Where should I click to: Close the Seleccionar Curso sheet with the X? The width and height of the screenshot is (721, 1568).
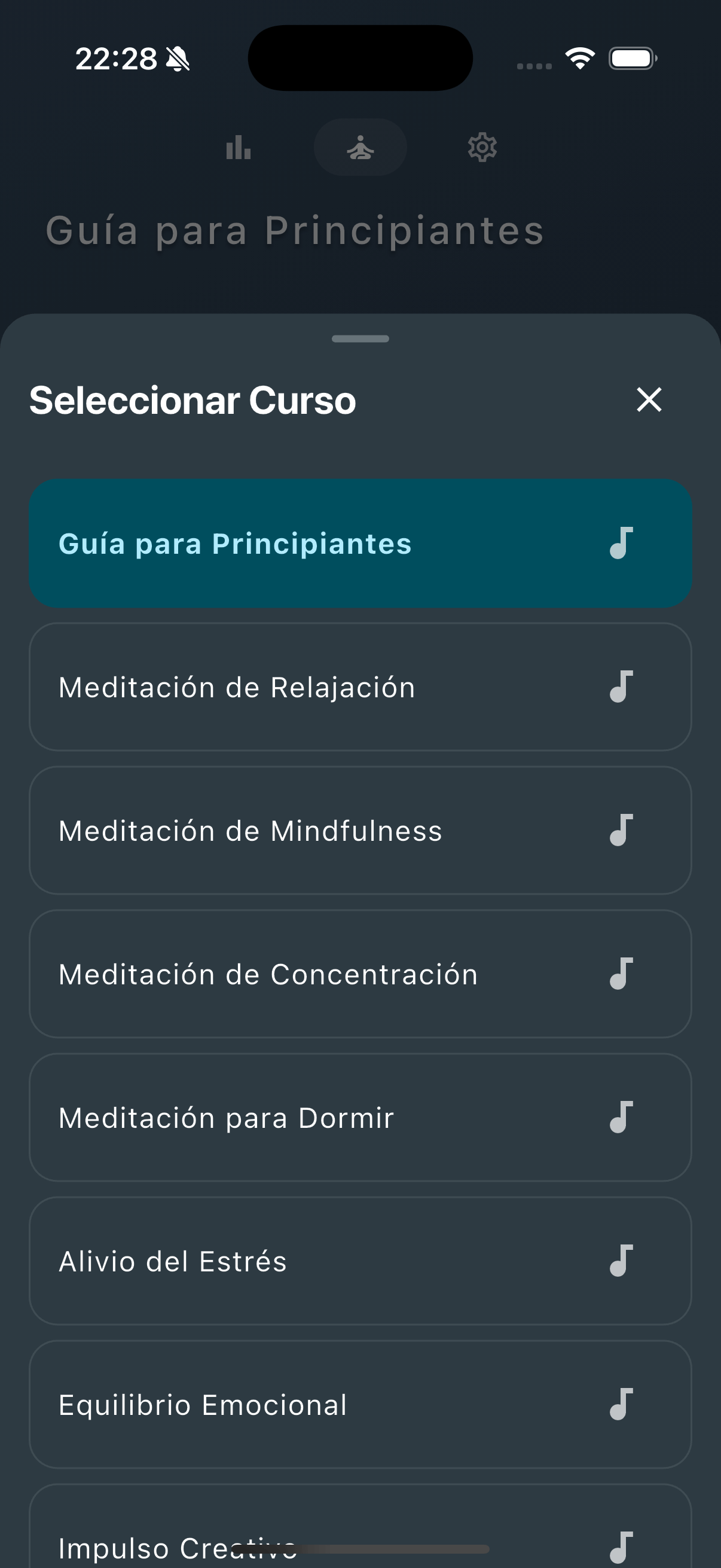pos(648,400)
